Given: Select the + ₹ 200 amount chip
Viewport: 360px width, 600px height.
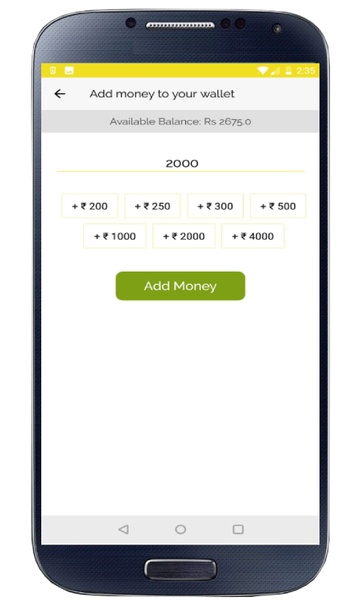Looking at the screenshot, I should [90, 206].
